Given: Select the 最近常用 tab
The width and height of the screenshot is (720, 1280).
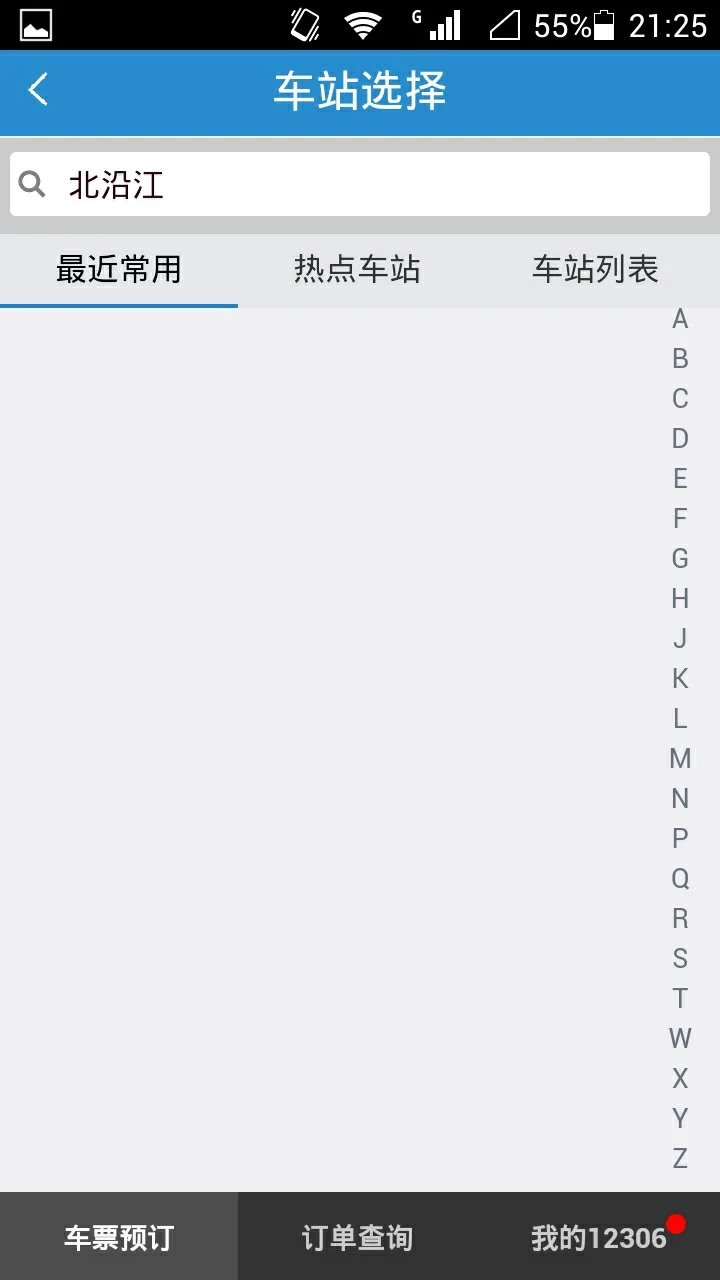Looking at the screenshot, I should pos(119,270).
